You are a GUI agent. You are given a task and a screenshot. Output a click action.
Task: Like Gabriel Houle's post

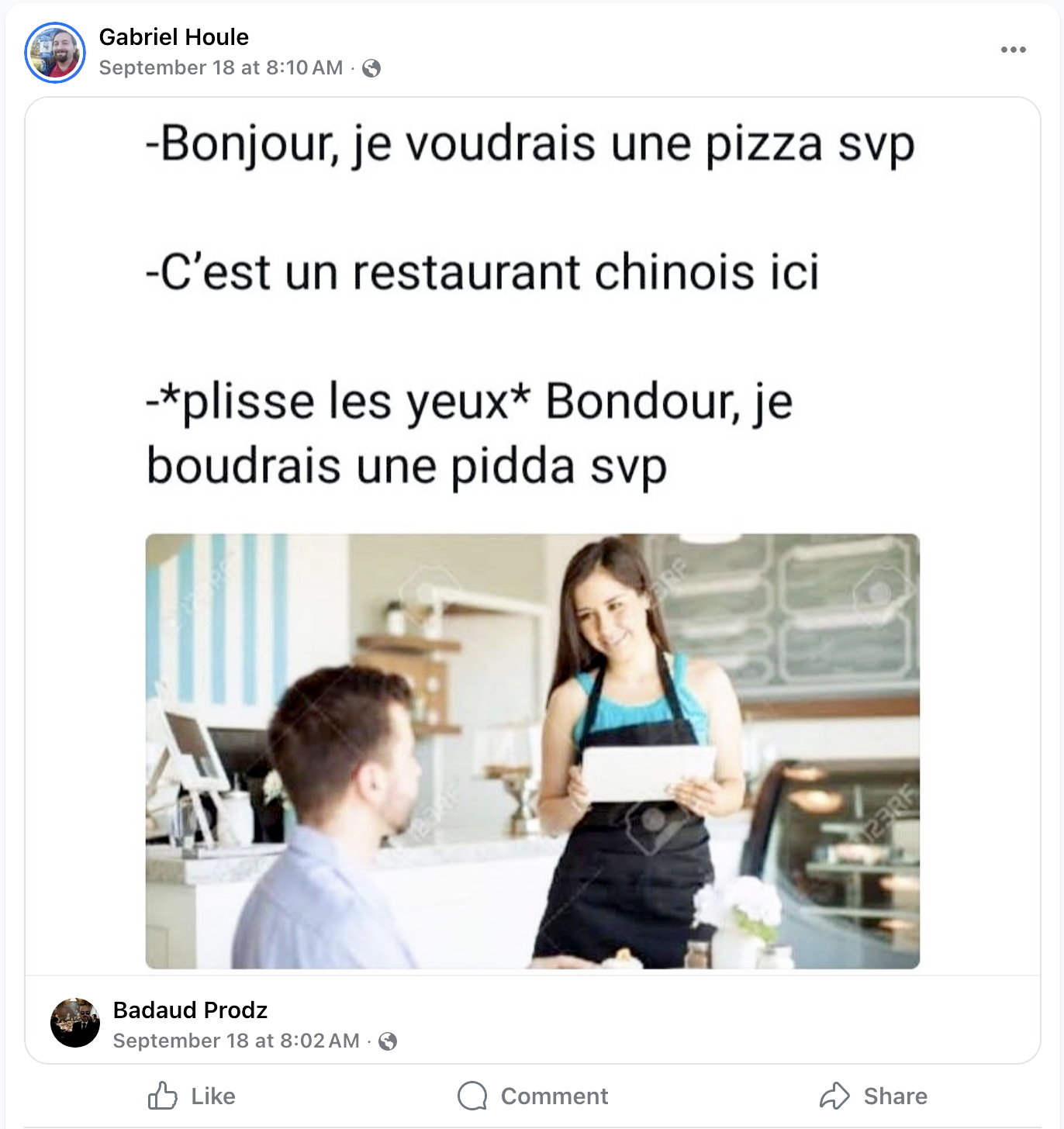pyautogui.click(x=192, y=1096)
